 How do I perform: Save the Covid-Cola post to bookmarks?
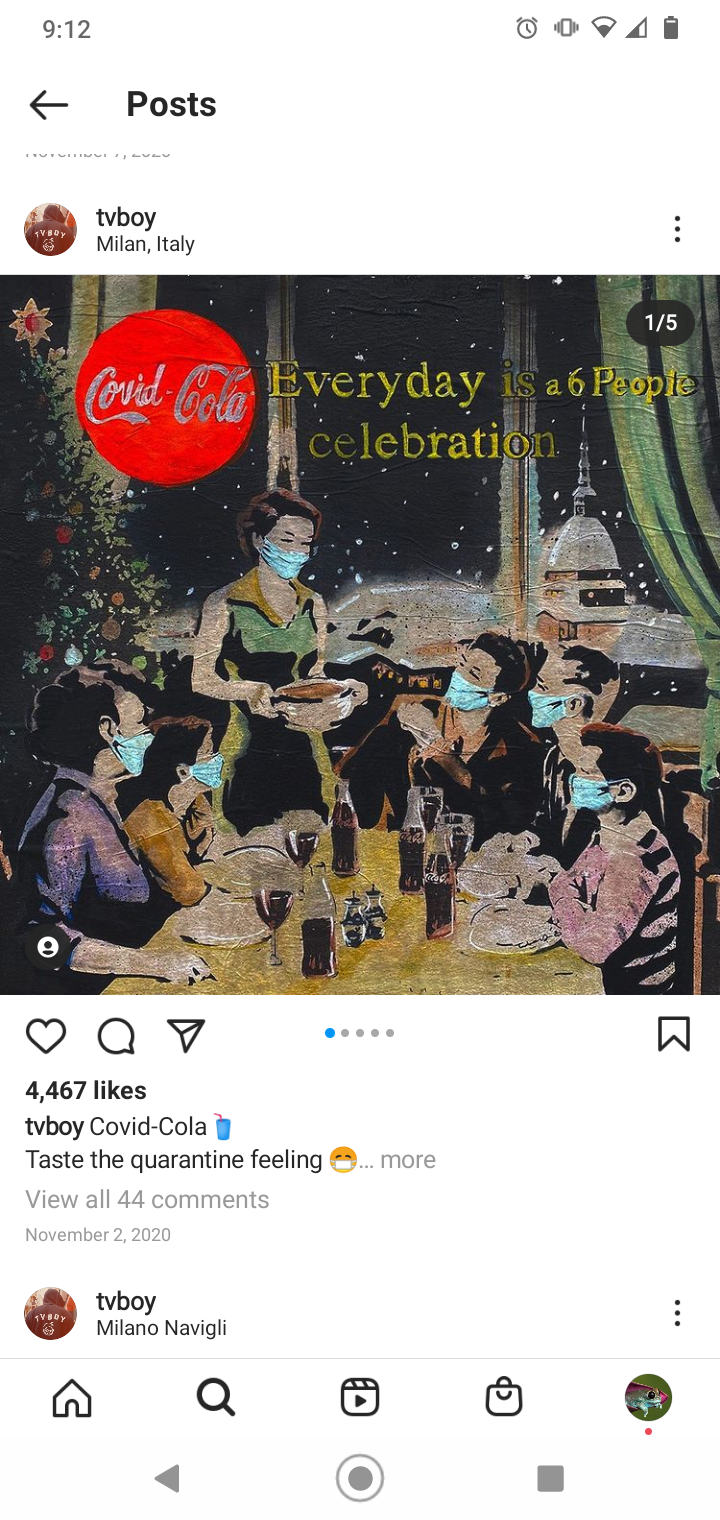pyautogui.click(x=673, y=1034)
